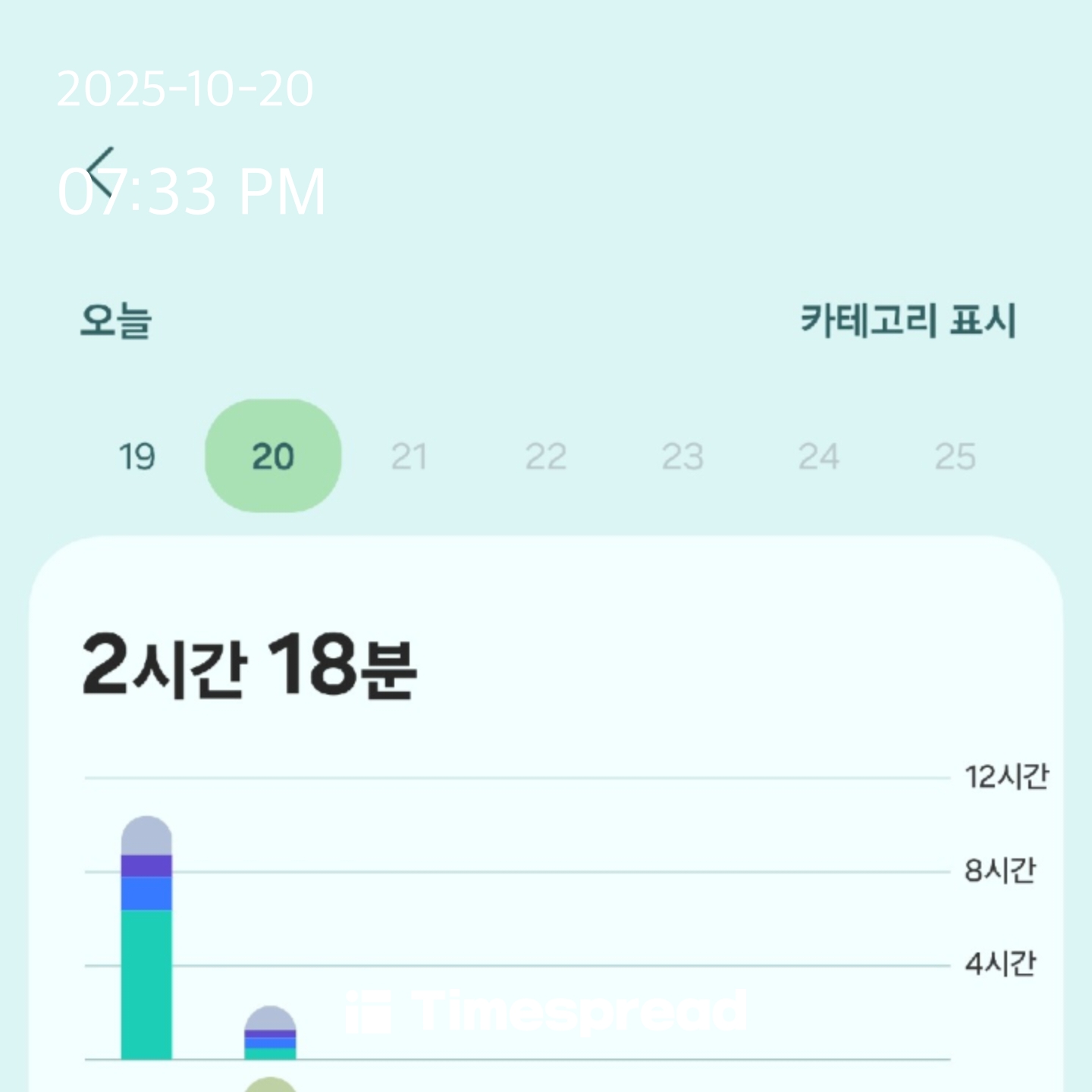Tap the 카테고리 표시 button
Image resolution: width=1092 pixels, height=1092 pixels.
[x=908, y=320]
